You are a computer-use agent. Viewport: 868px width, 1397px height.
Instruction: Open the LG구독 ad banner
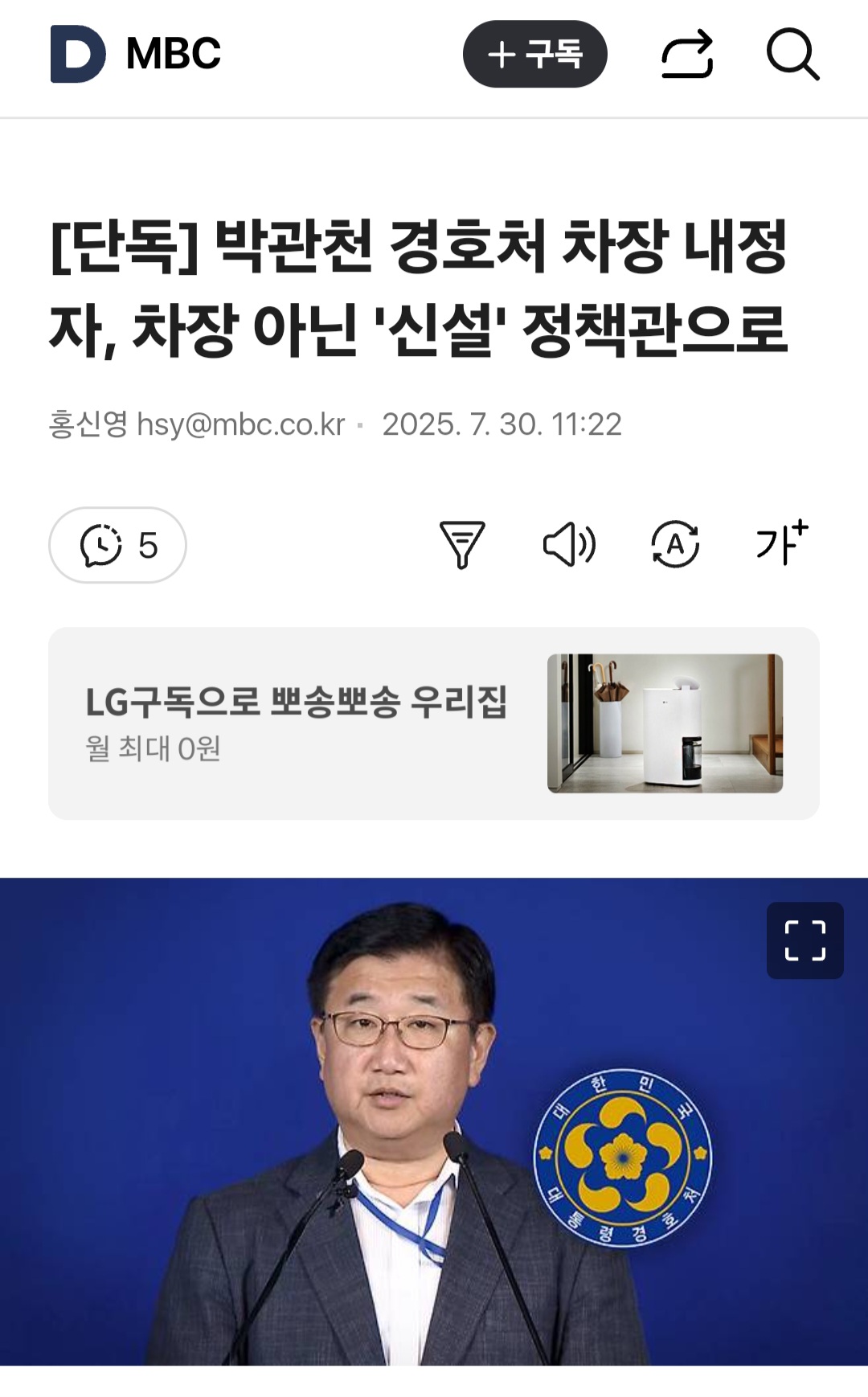(434, 723)
